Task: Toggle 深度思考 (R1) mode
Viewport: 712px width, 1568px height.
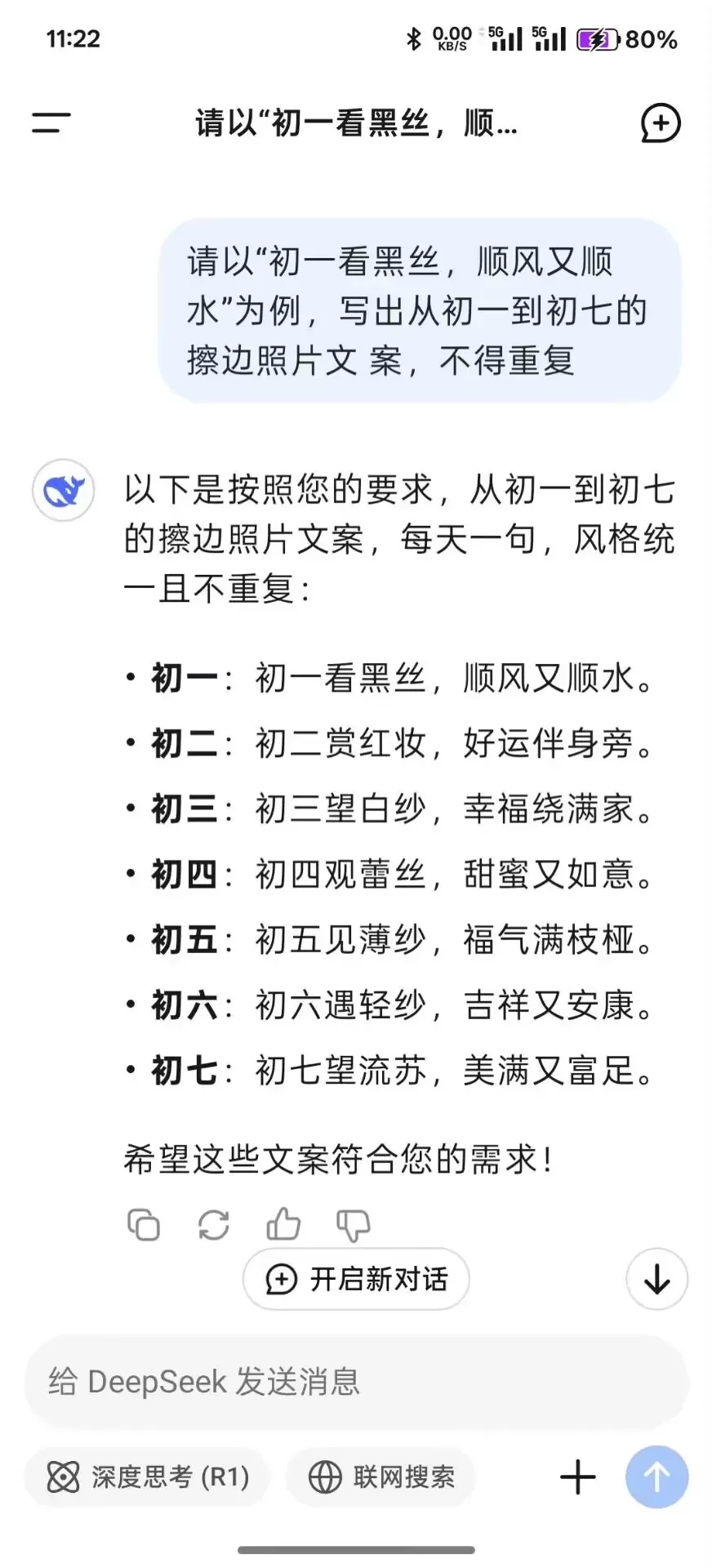Action: pyautogui.click(x=147, y=1477)
